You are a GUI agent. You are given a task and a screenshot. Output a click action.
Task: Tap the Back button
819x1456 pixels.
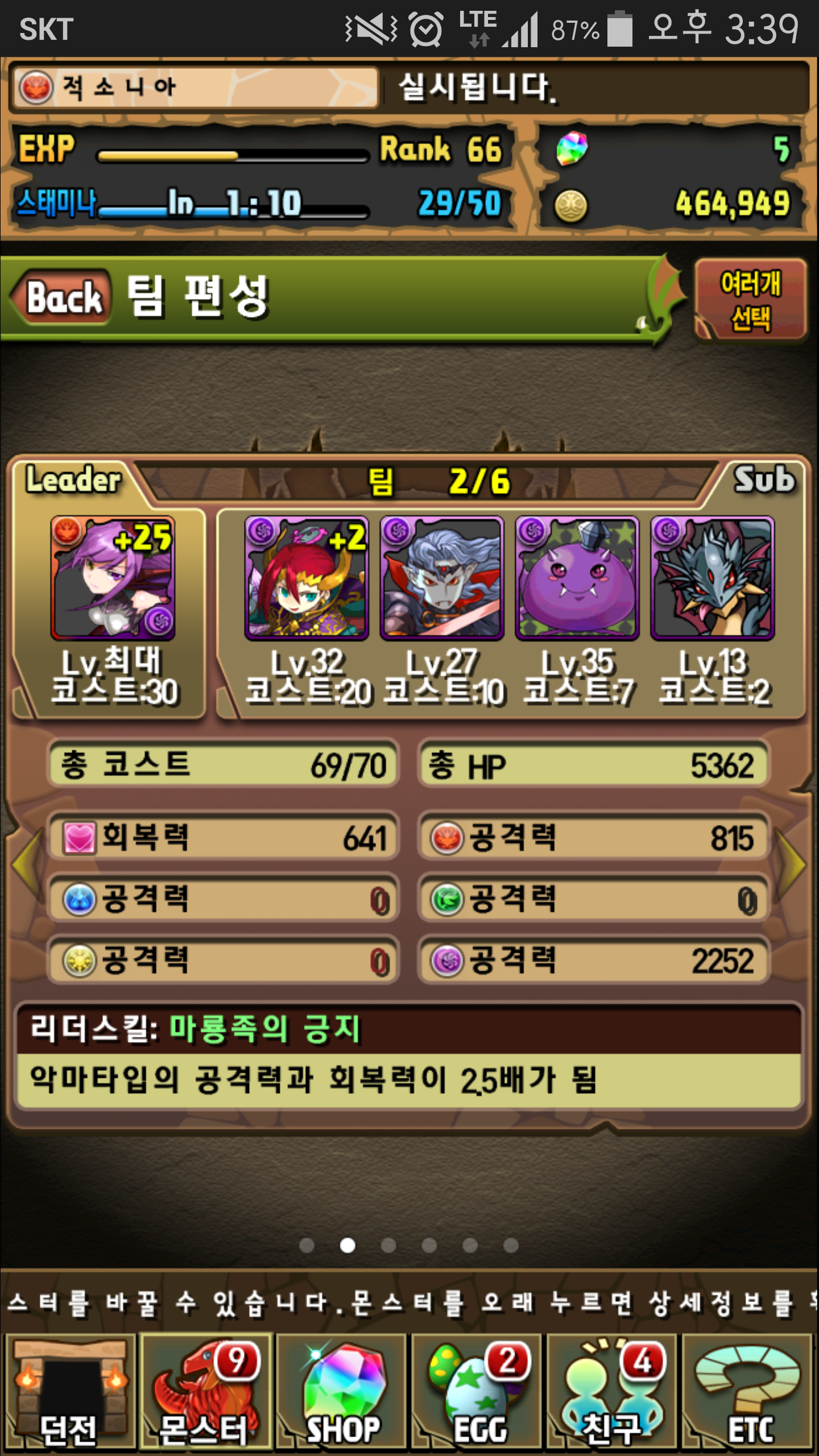pos(64,297)
